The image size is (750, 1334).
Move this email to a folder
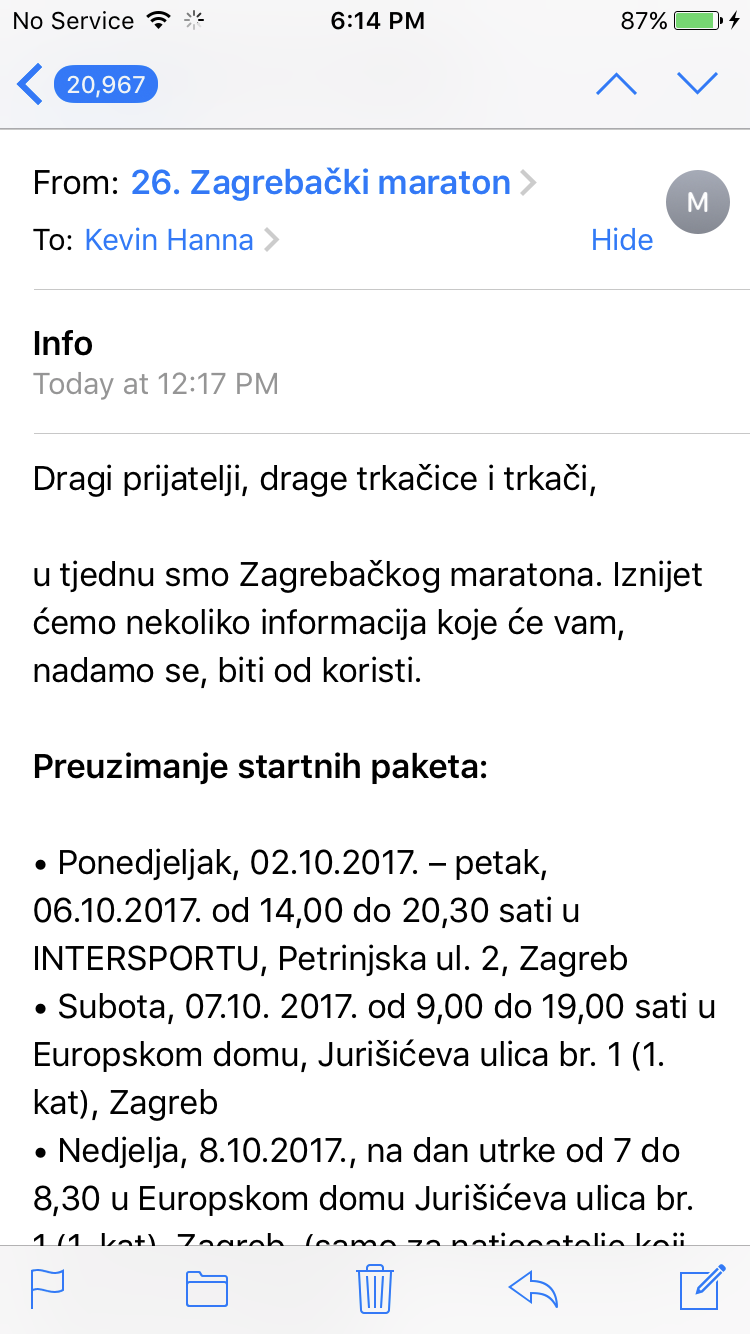click(207, 1289)
